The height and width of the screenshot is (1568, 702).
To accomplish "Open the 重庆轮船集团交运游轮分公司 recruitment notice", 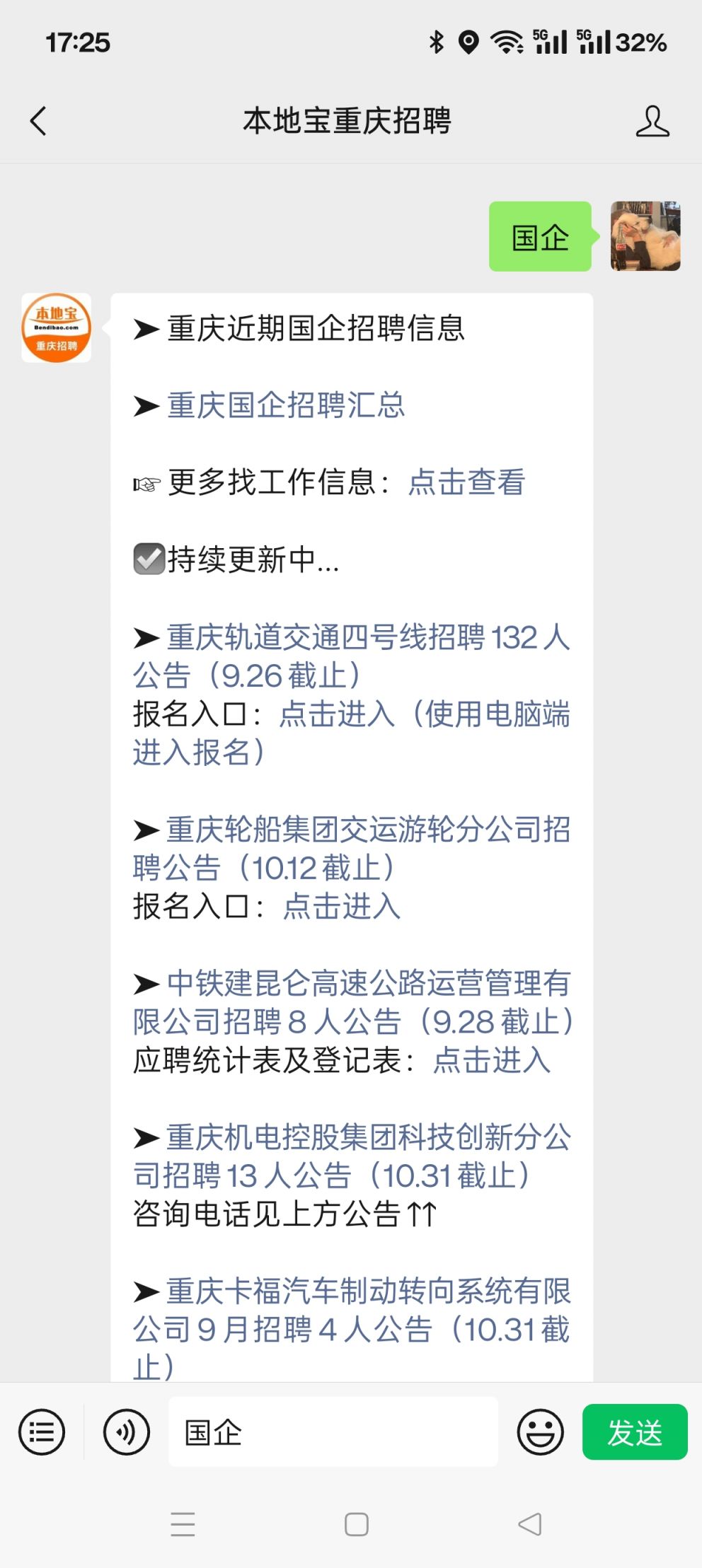I will click(x=352, y=848).
